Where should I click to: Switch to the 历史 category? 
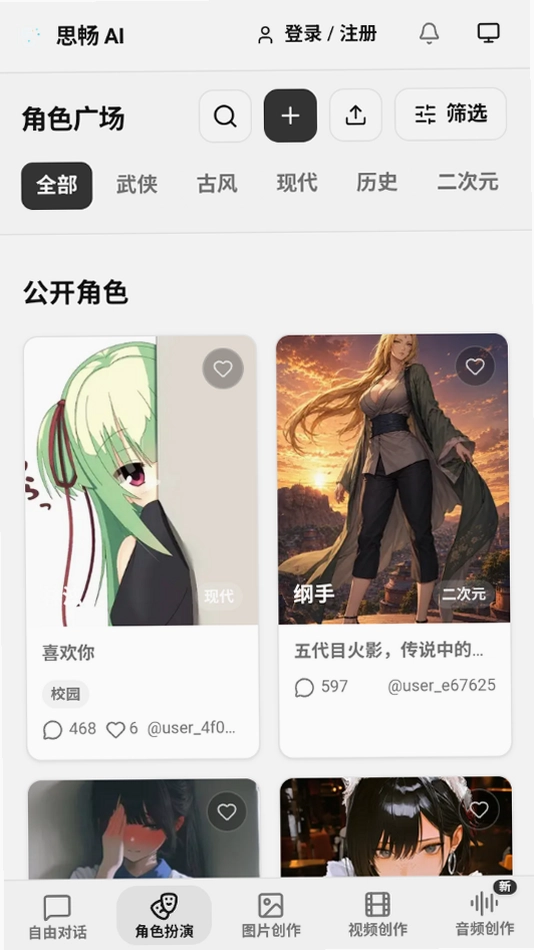(377, 182)
